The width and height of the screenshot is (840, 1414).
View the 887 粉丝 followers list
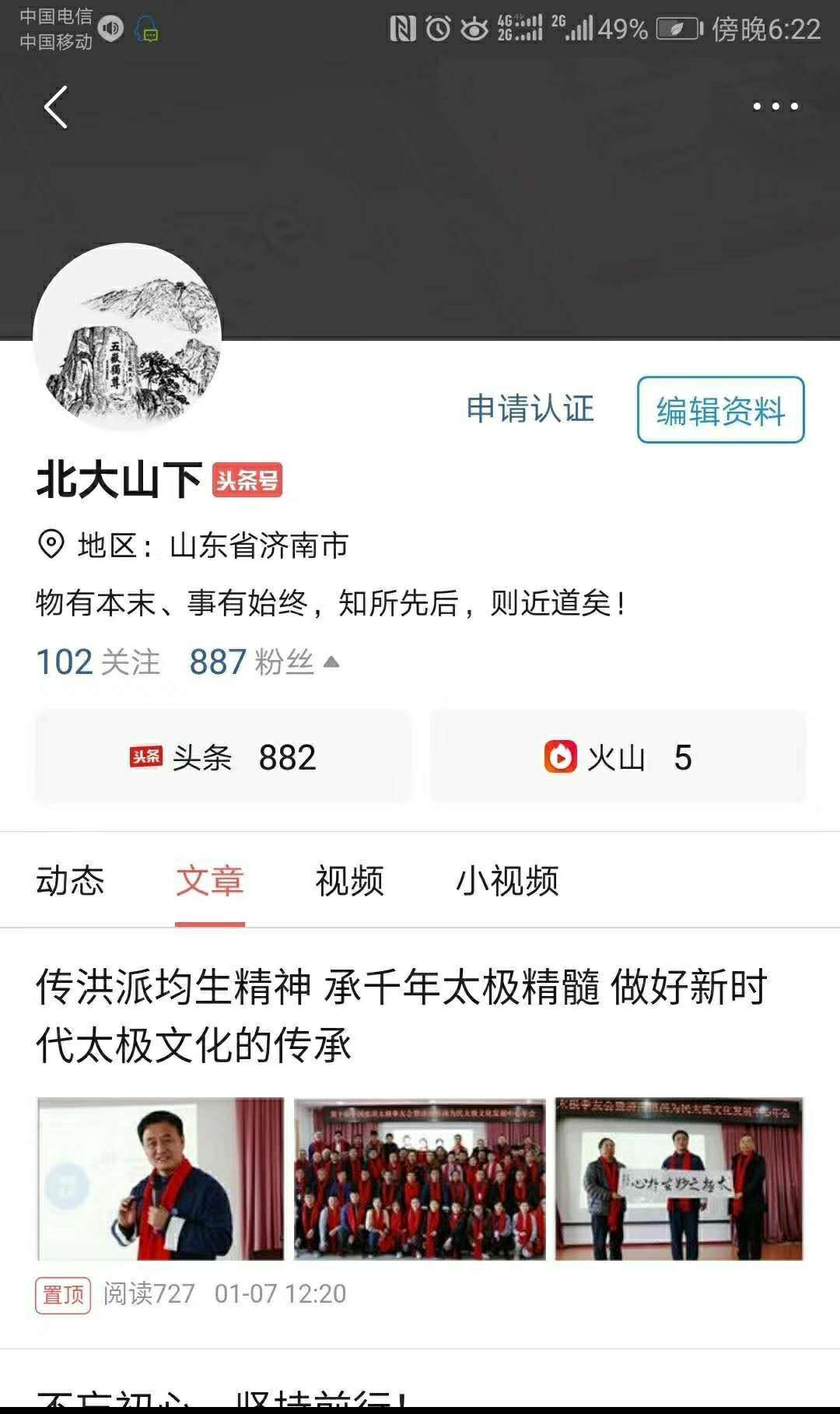click(x=250, y=662)
